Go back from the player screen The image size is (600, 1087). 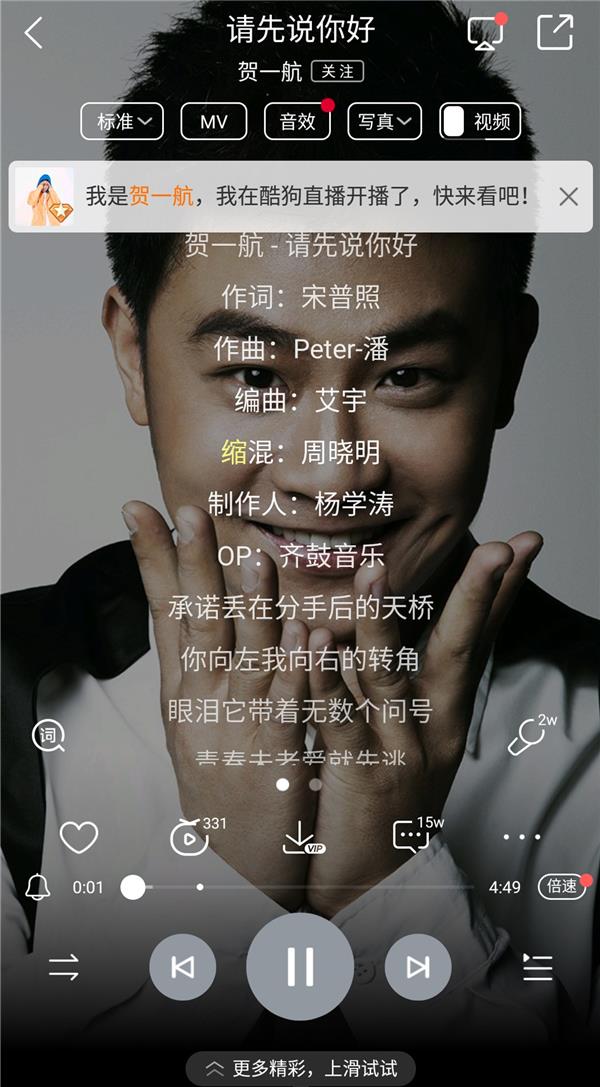click(x=34, y=33)
